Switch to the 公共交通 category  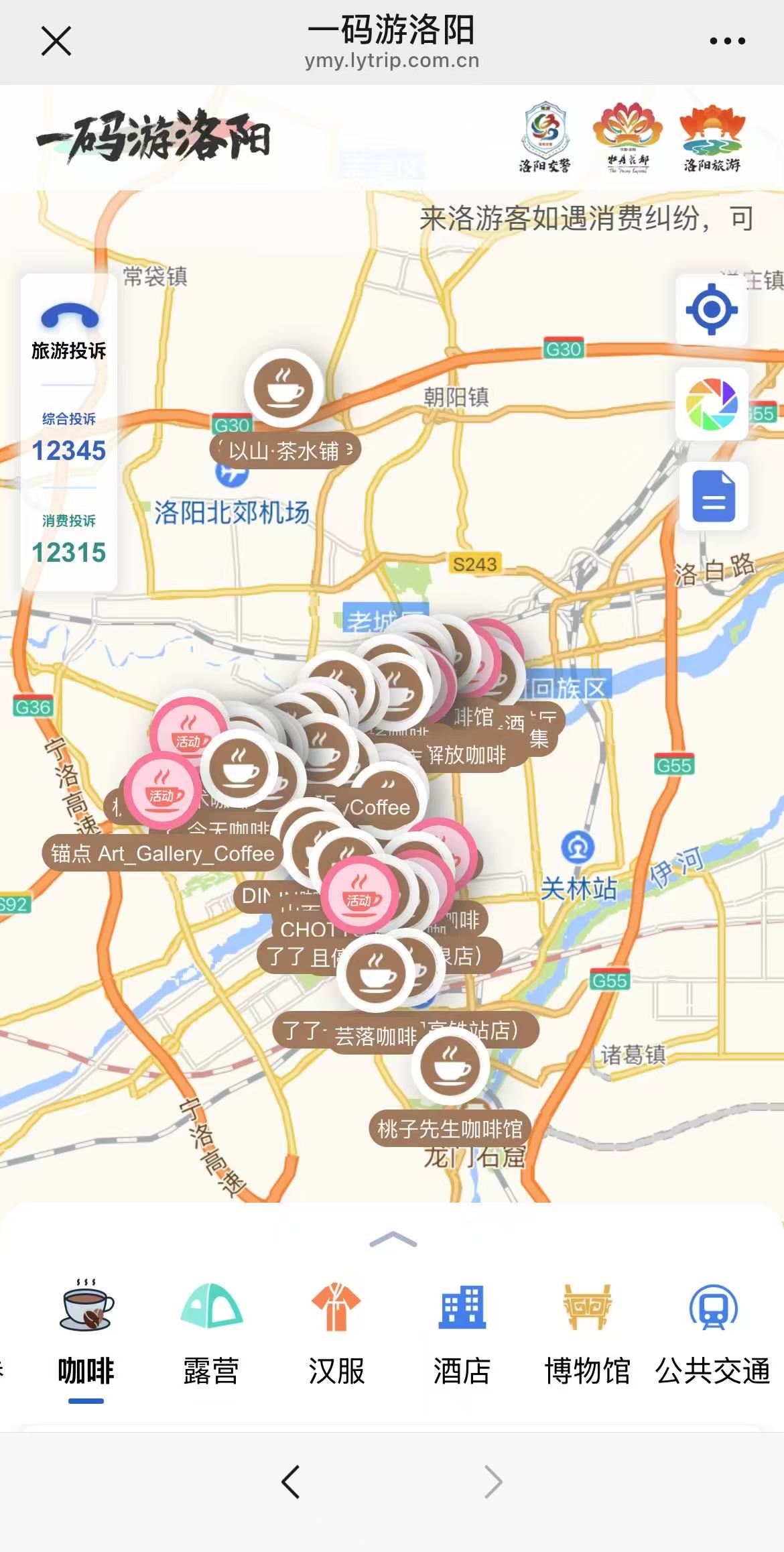pos(713,1334)
